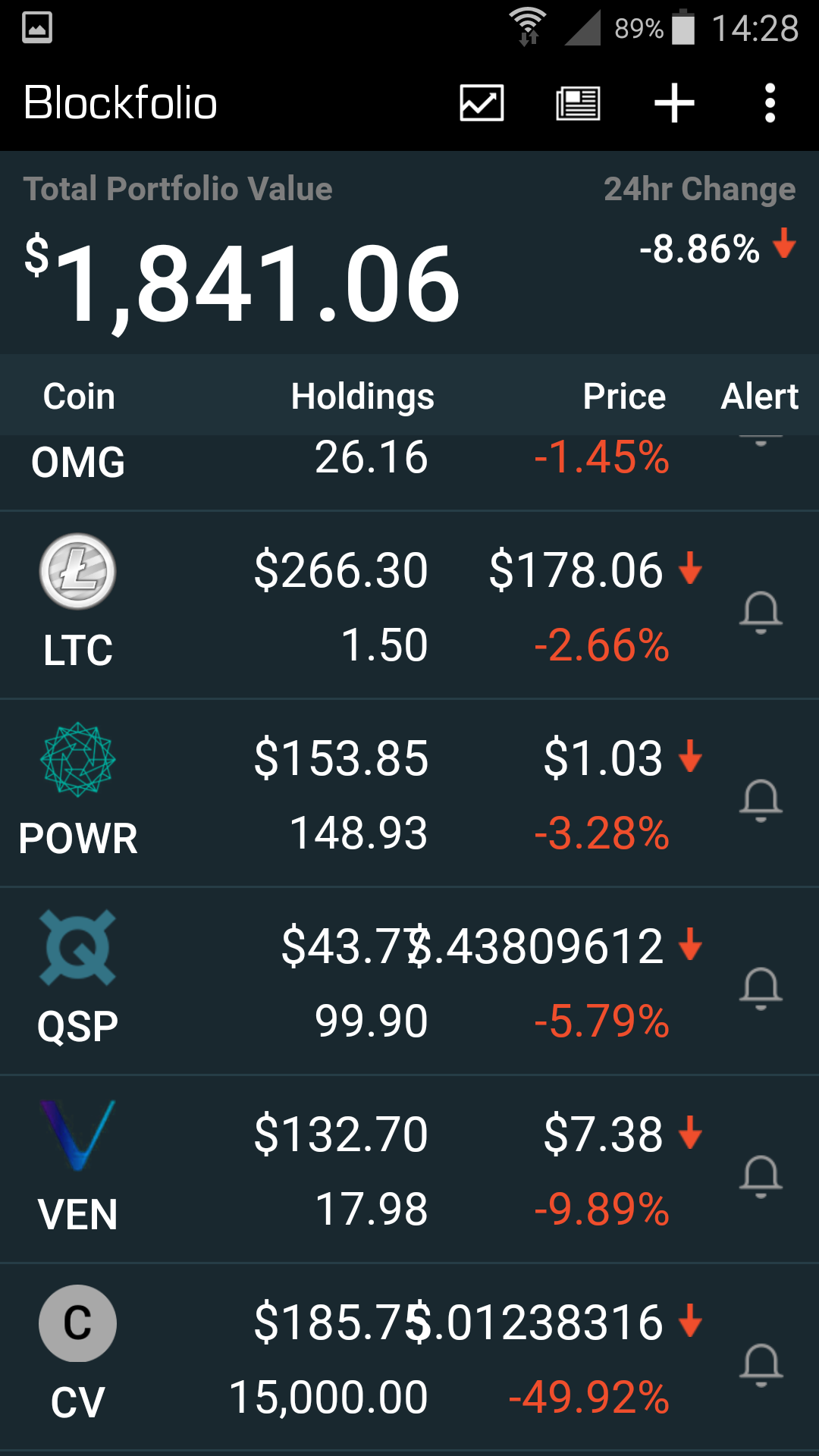The image size is (819, 1456).
Task: Set a price alert for QSP
Action: (761, 988)
